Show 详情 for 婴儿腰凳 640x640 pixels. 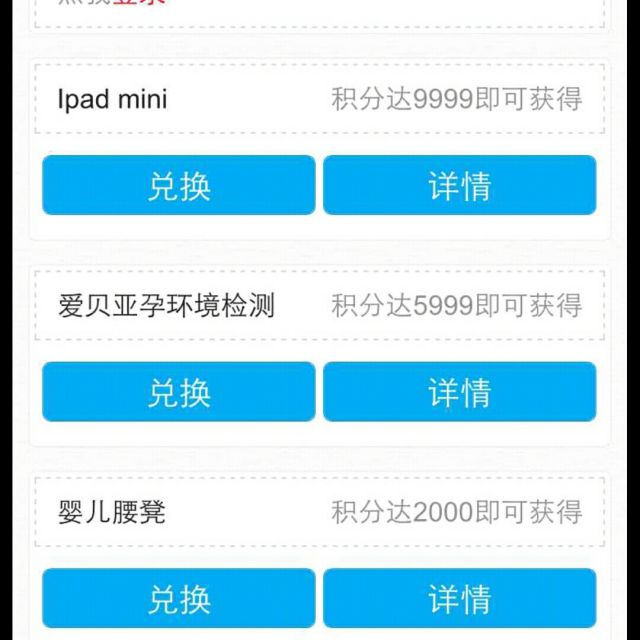click(459, 598)
